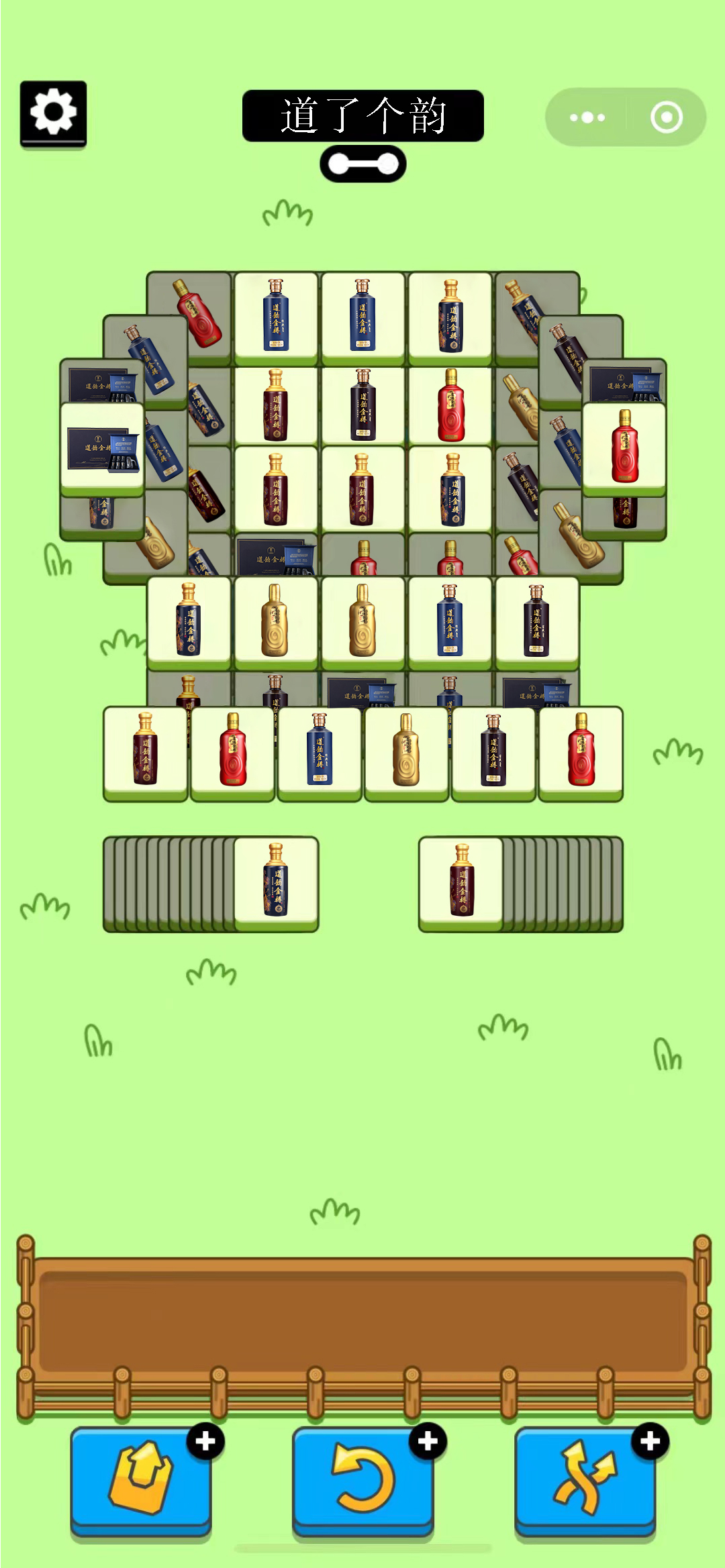
Task: Pick the red bottle tile on the right edge
Action: pos(624,449)
